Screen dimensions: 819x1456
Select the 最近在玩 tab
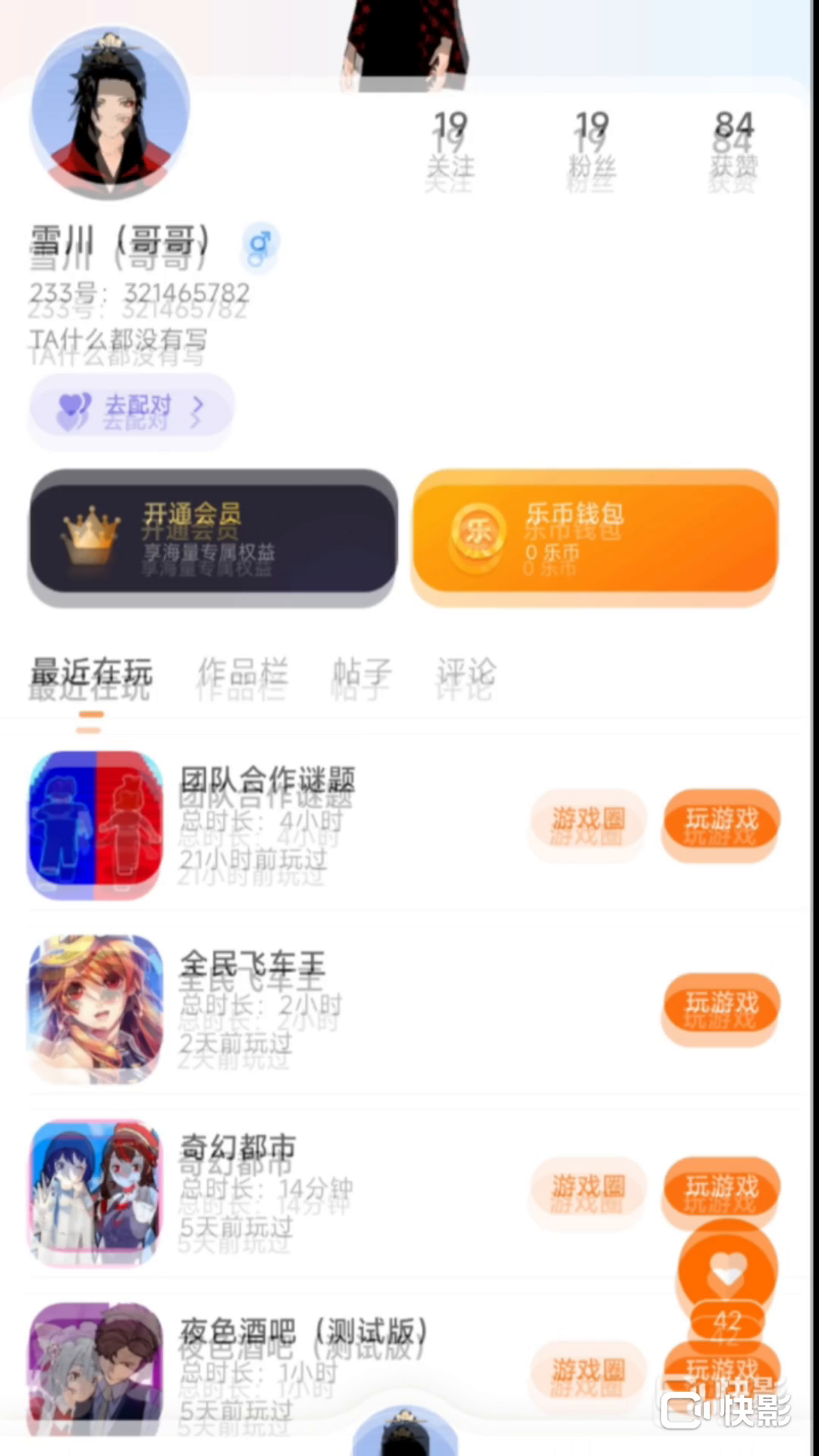pos(91,672)
